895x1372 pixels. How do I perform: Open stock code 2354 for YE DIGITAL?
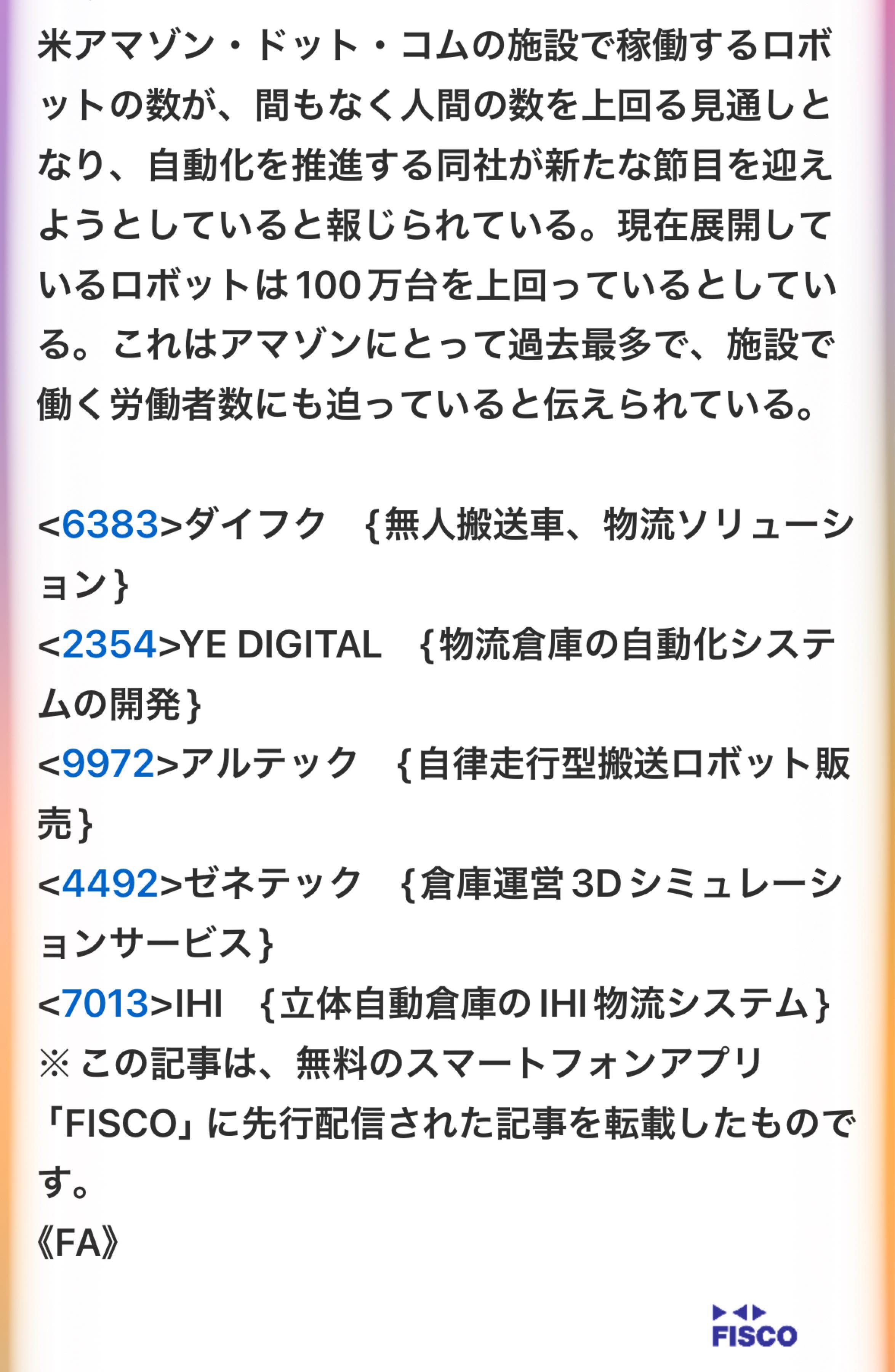(109, 644)
